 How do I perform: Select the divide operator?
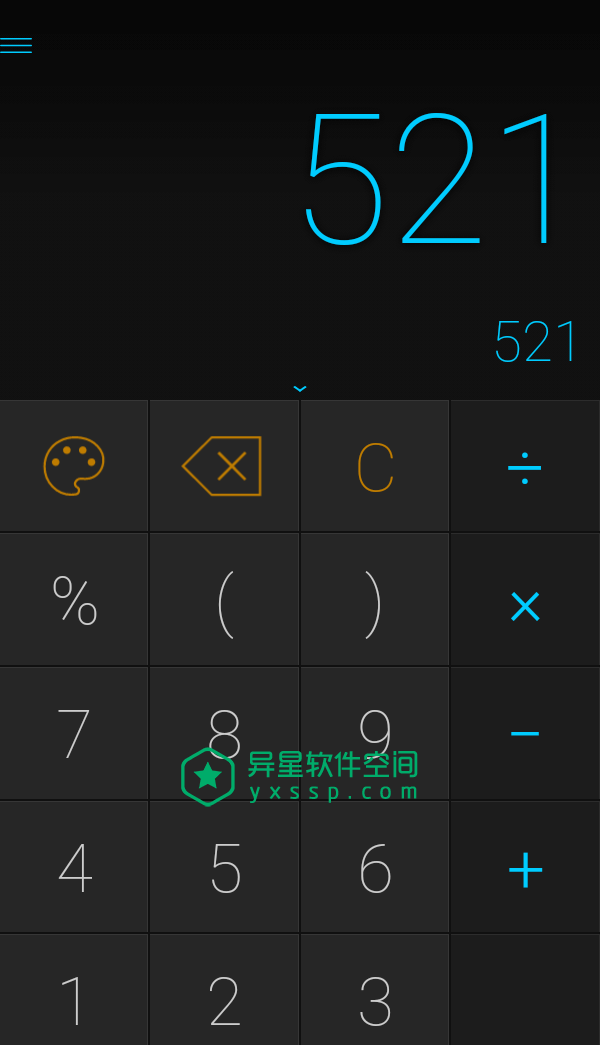(525, 466)
